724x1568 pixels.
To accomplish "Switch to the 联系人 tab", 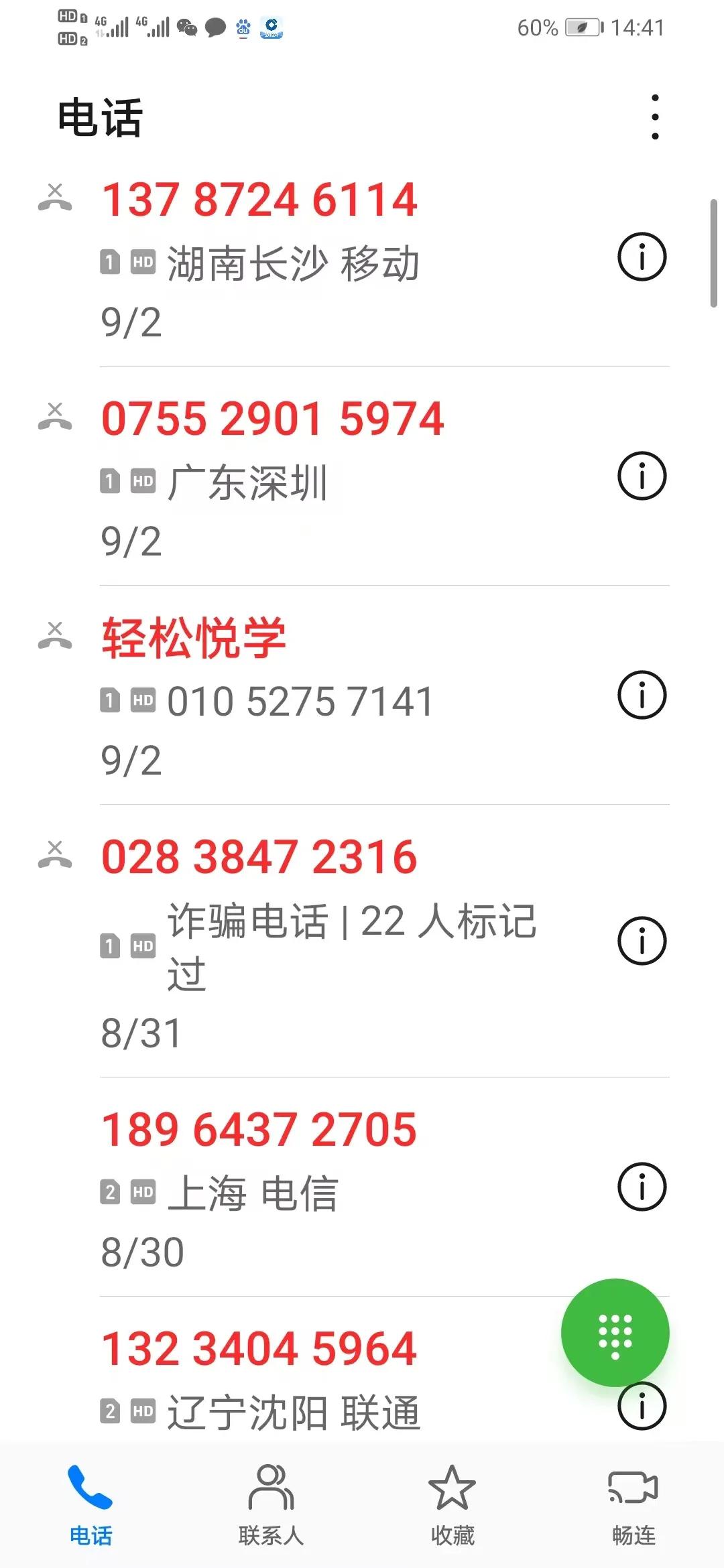I will click(x=271, y=1504).
